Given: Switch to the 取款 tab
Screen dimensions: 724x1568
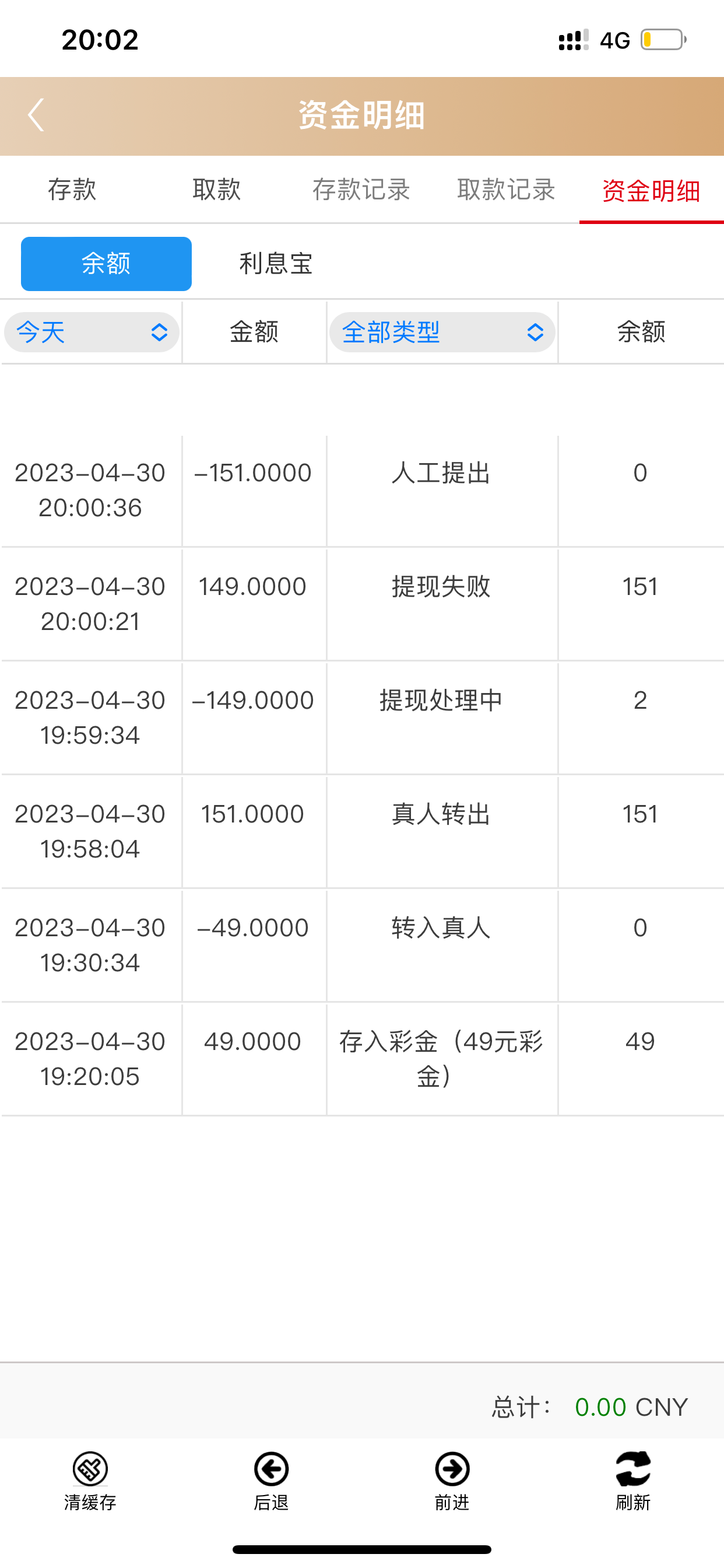Looking at the screenshot, I should pos(217,190).
